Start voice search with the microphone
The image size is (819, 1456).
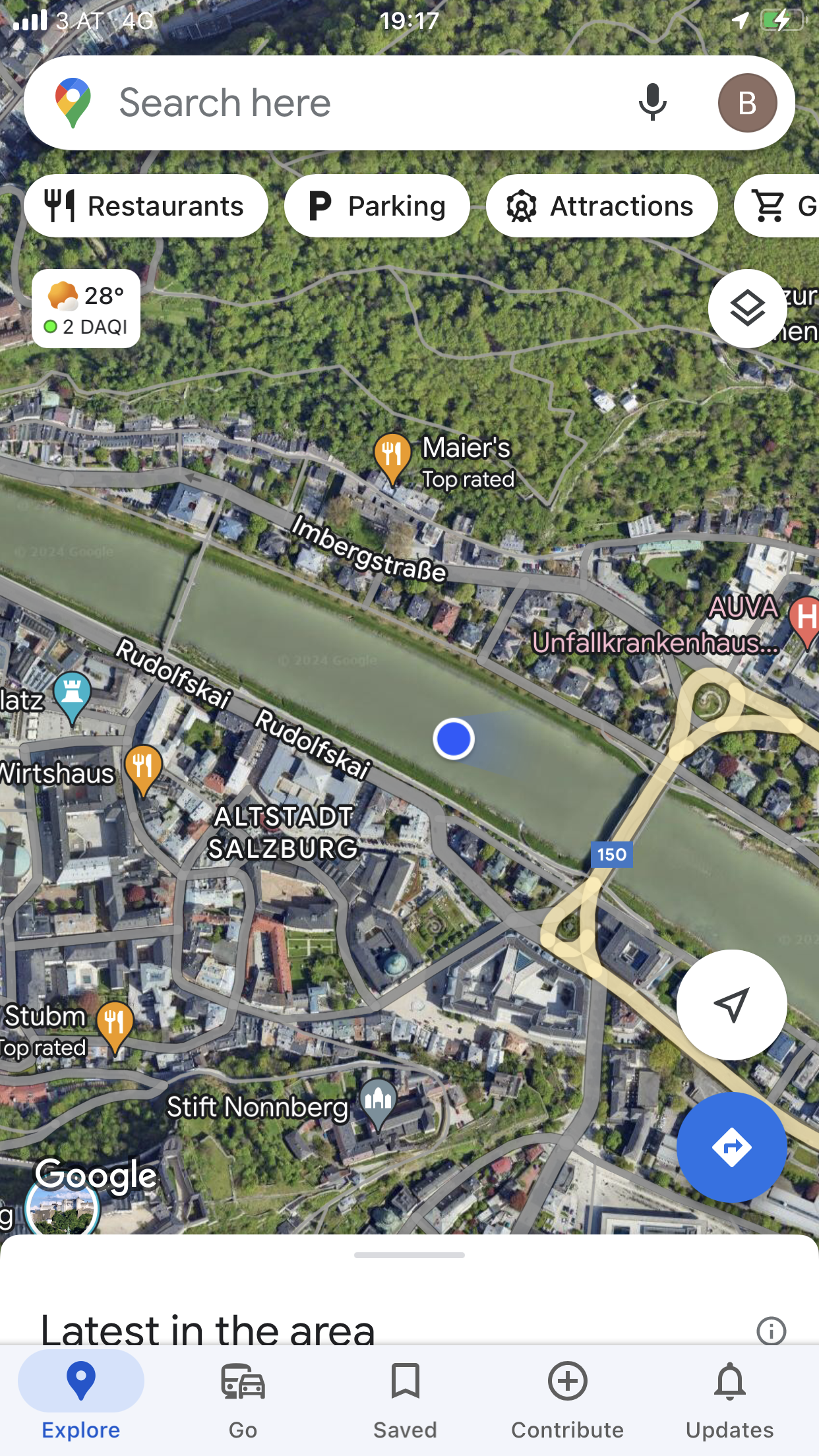652,103
